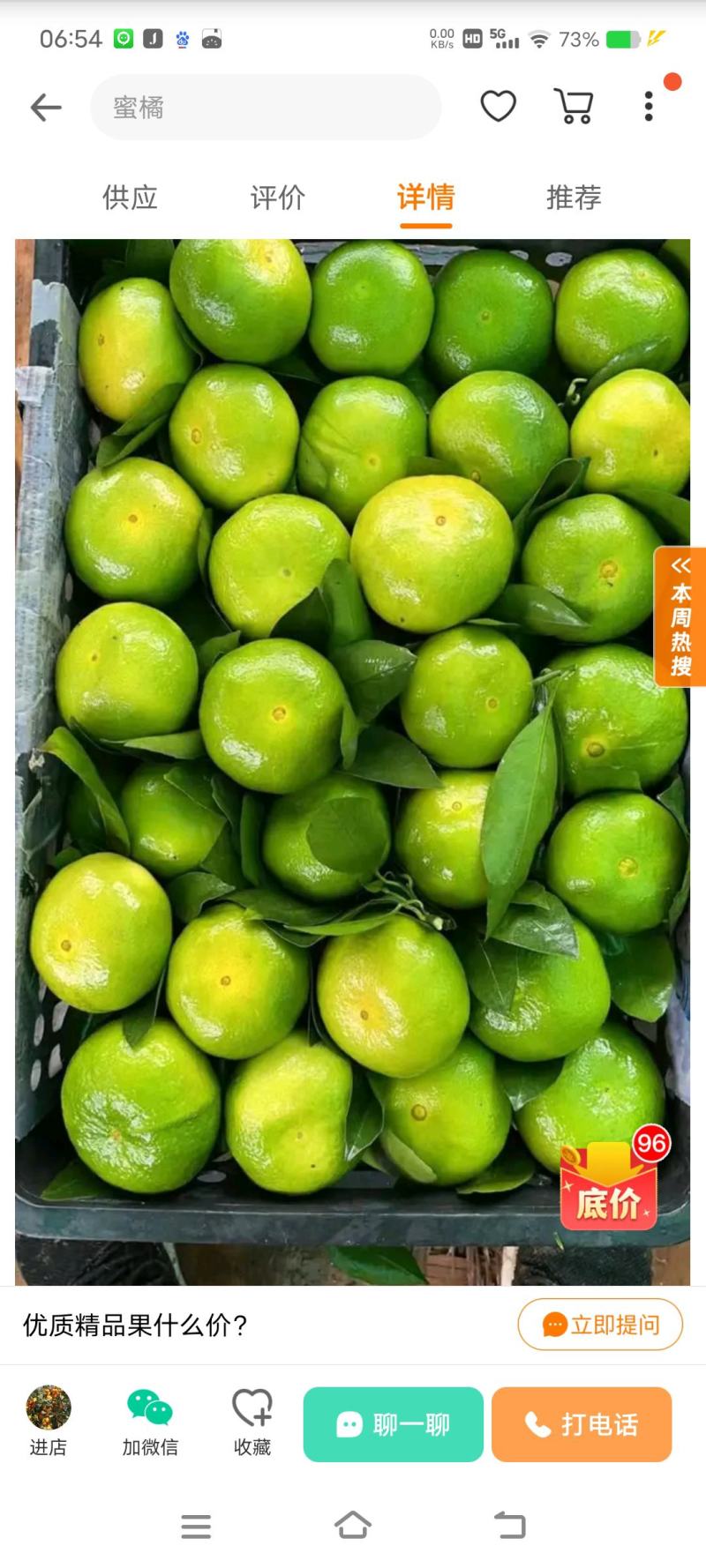Go back with the top-left arrow
Screen dimensions: 706x1568
tap(46, 108)
